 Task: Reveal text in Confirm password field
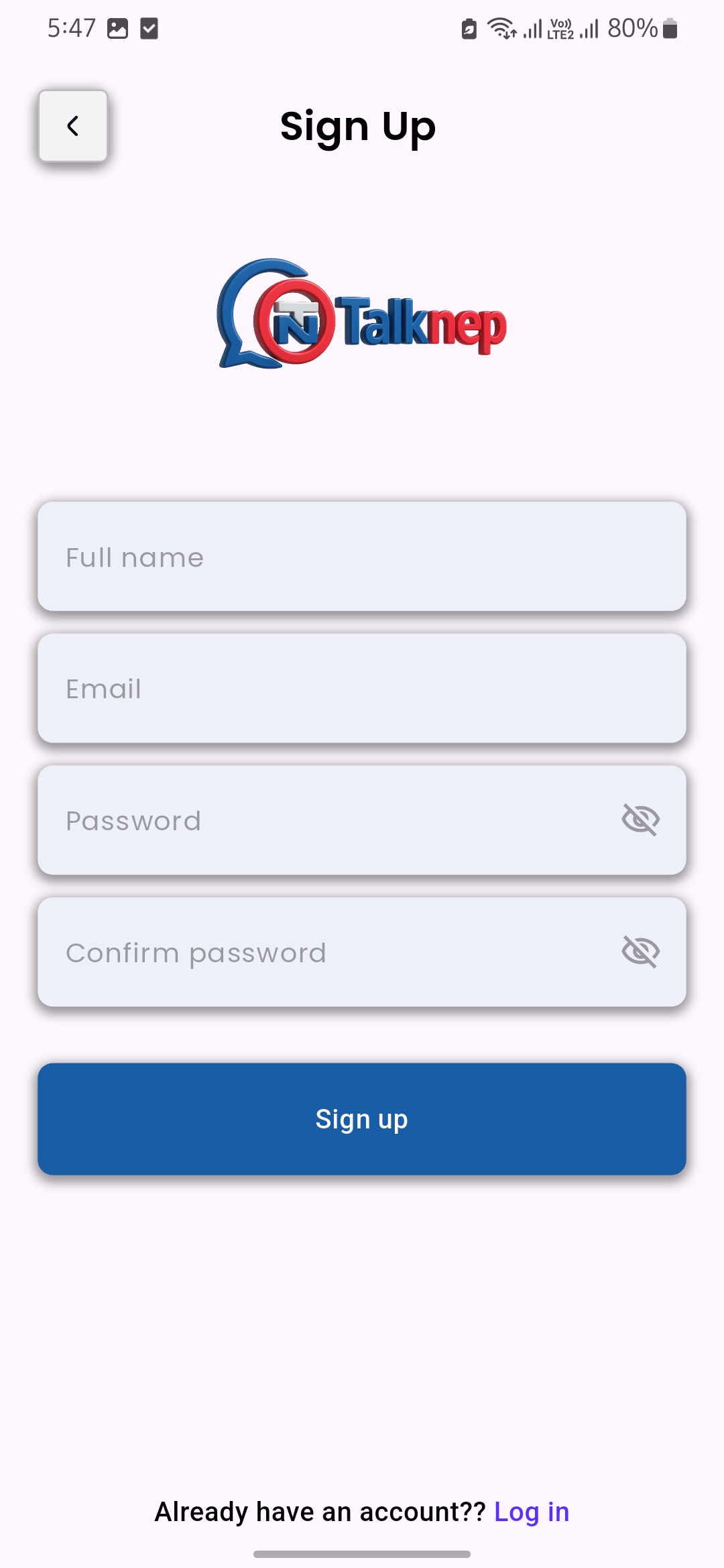click(x=641, y=952)
